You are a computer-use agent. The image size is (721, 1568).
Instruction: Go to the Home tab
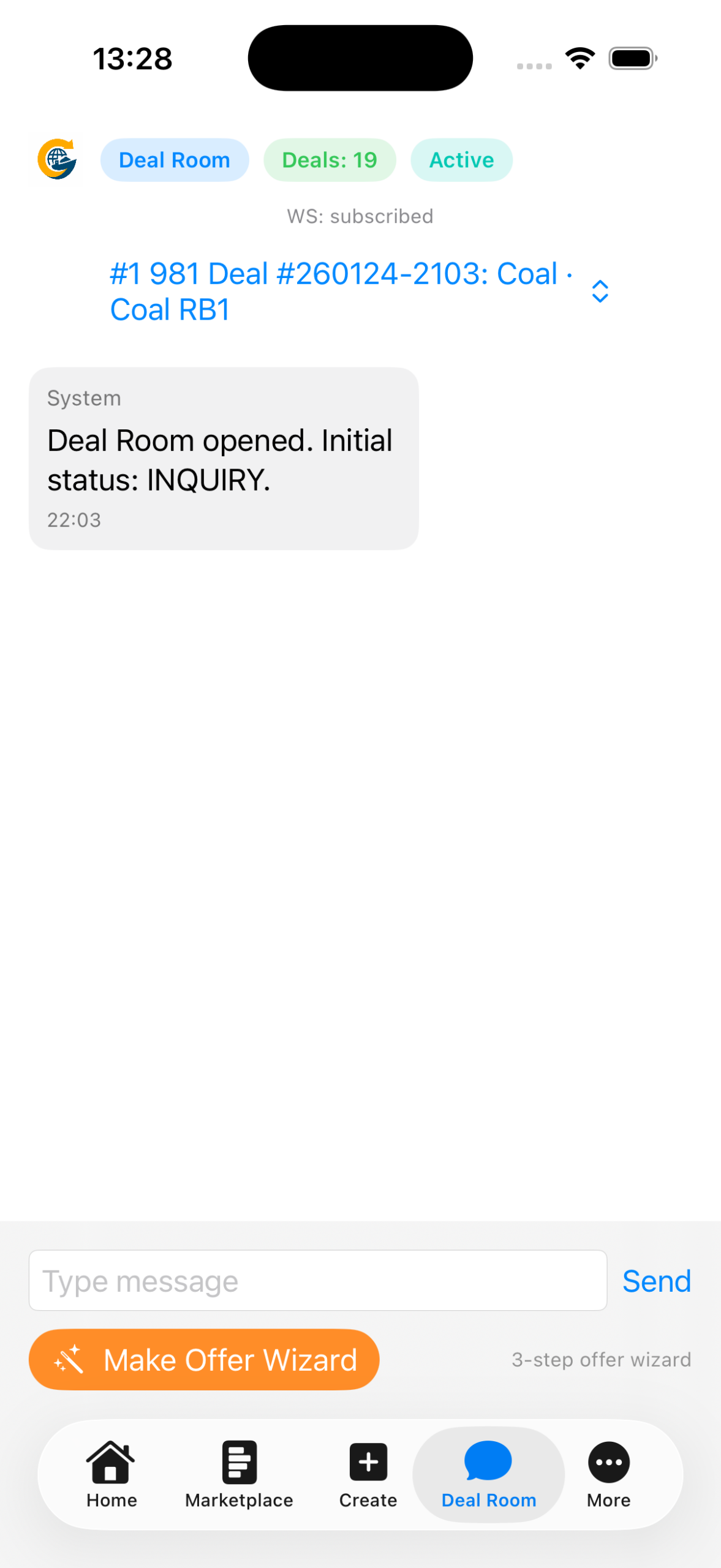[111, 1474]
